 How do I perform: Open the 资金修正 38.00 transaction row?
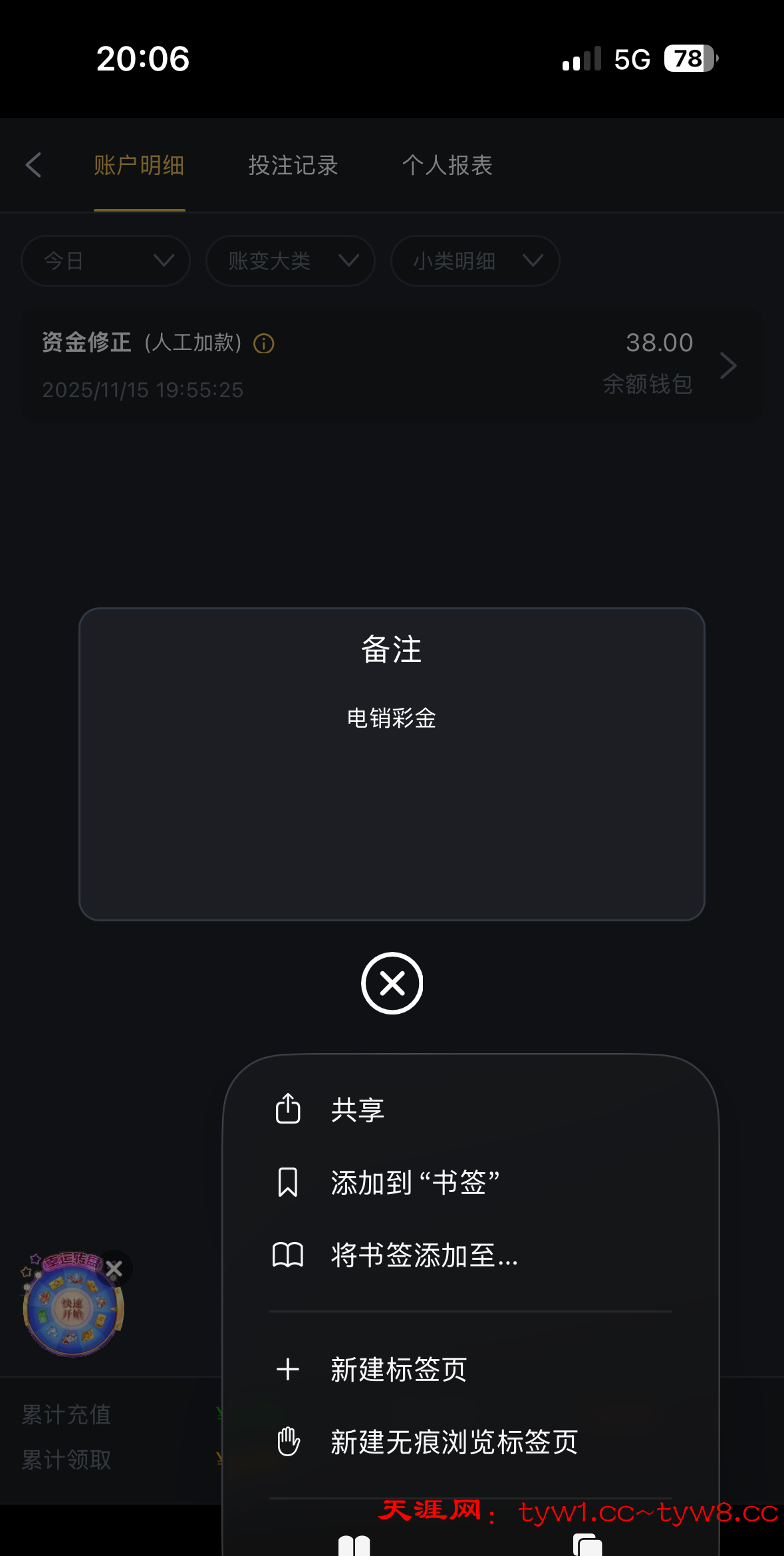(x=391, y=365)
